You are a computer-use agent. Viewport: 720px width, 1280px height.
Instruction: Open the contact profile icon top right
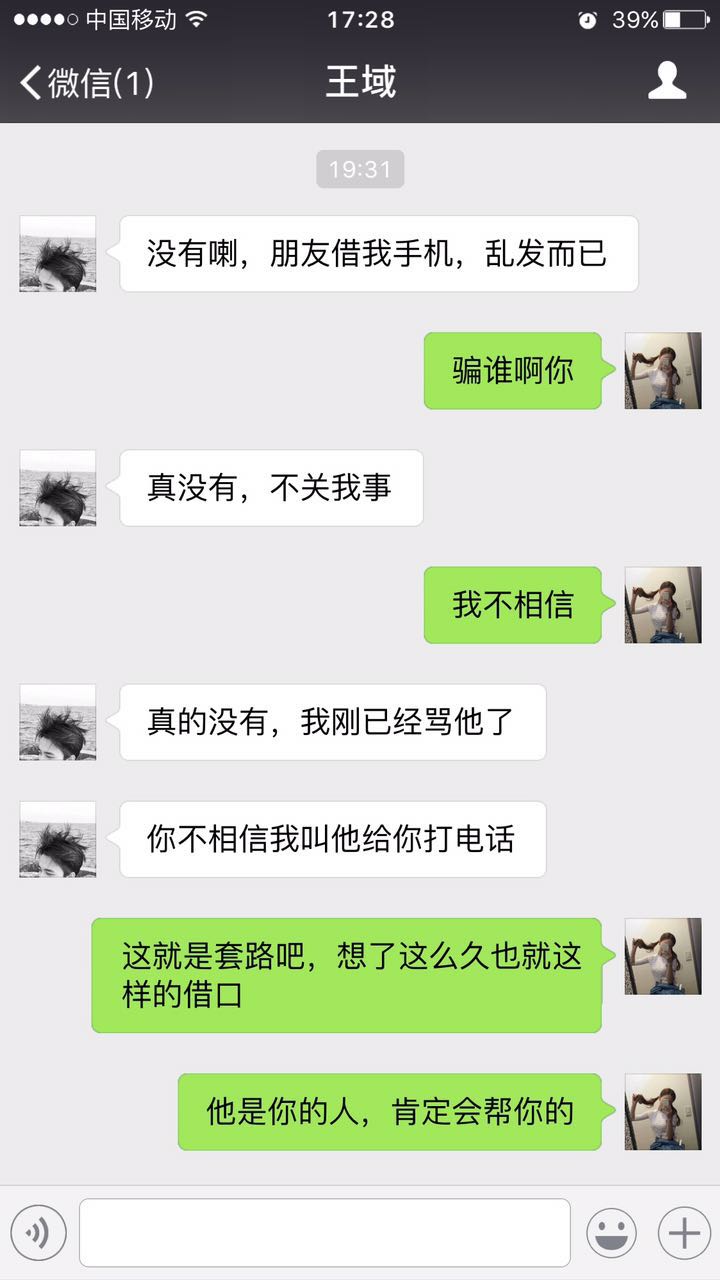668,80
